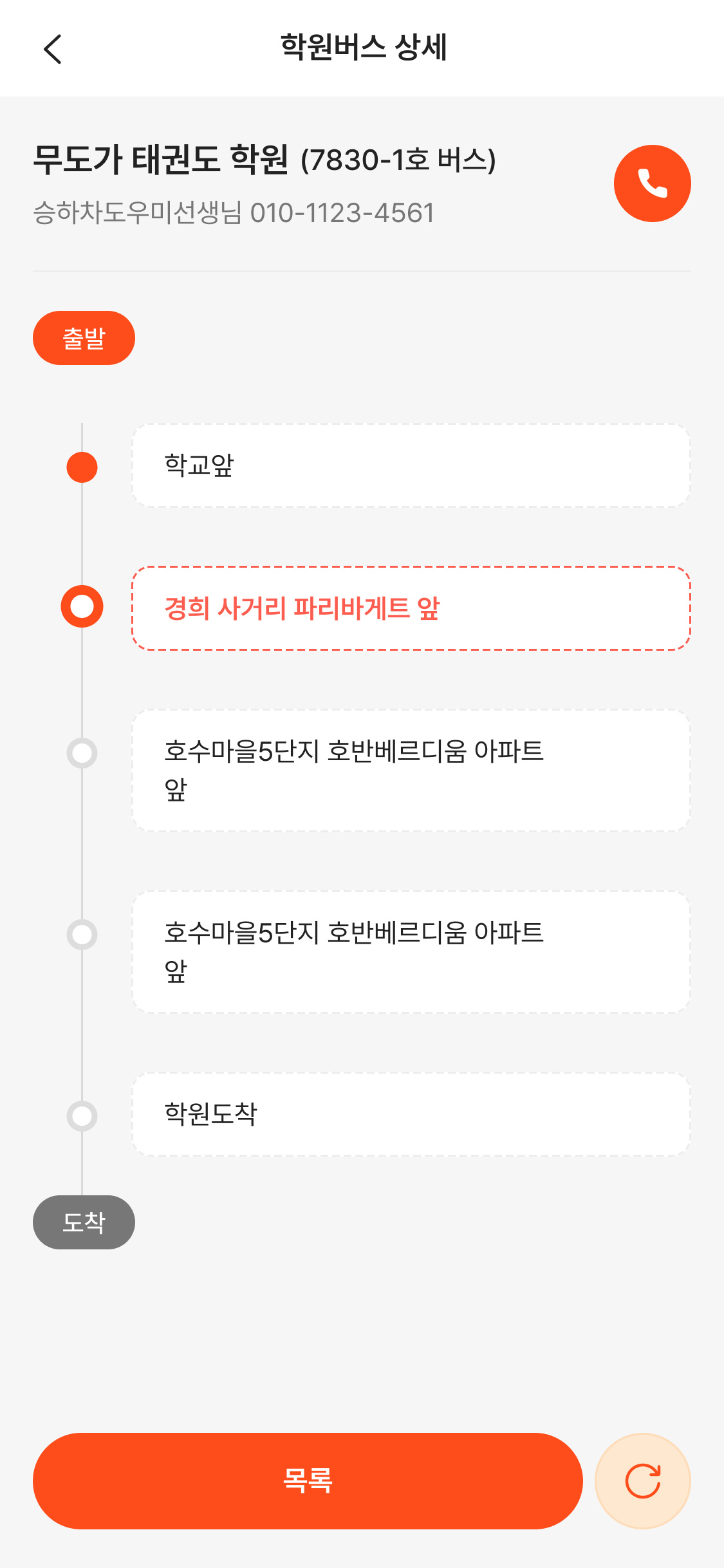Call the 승하차도우미 teacher with the phone button
Screen dimensions: 724x1568
(652, 183)
